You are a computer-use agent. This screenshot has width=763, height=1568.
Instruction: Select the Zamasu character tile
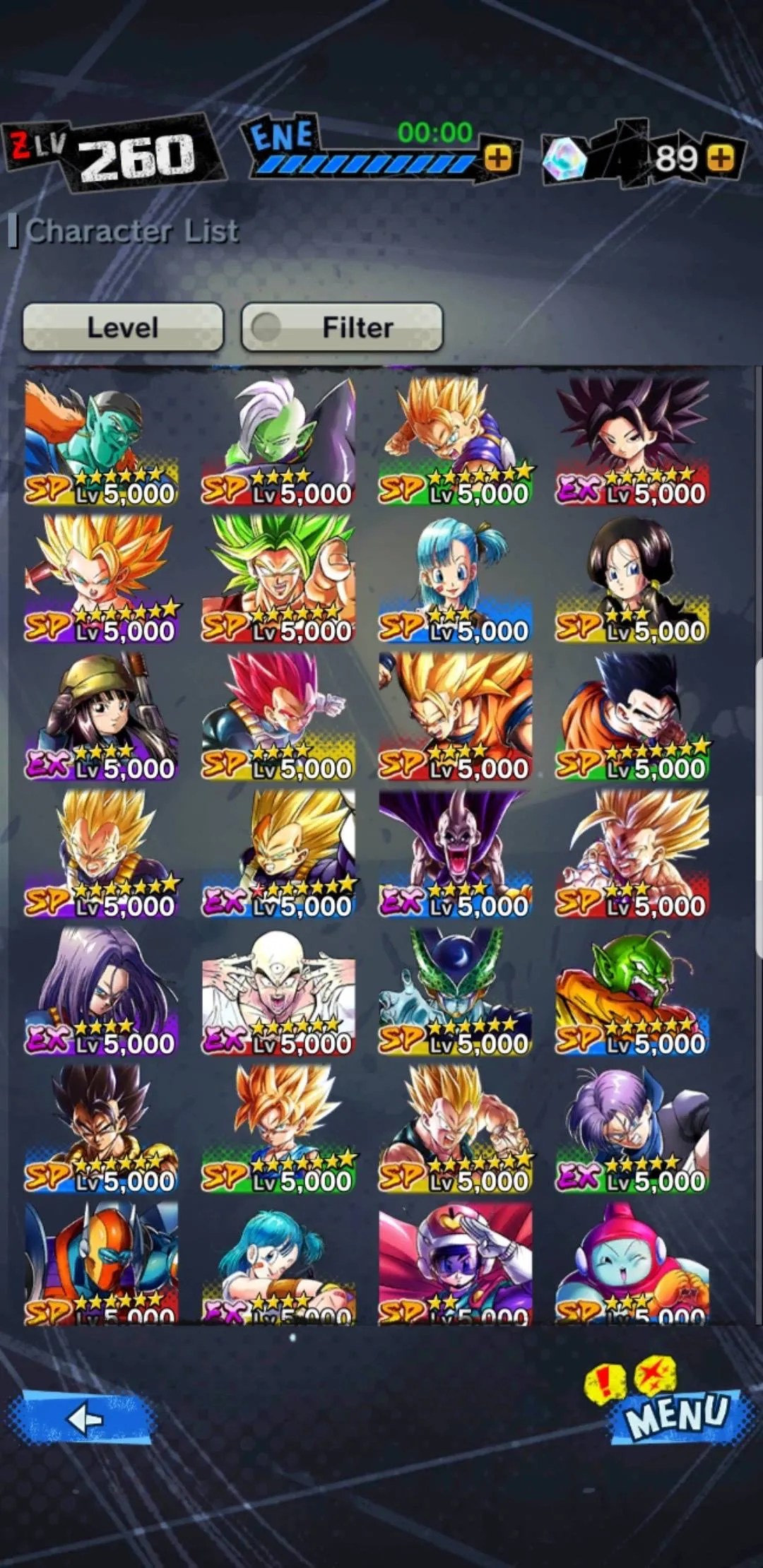tap(278, 441)
